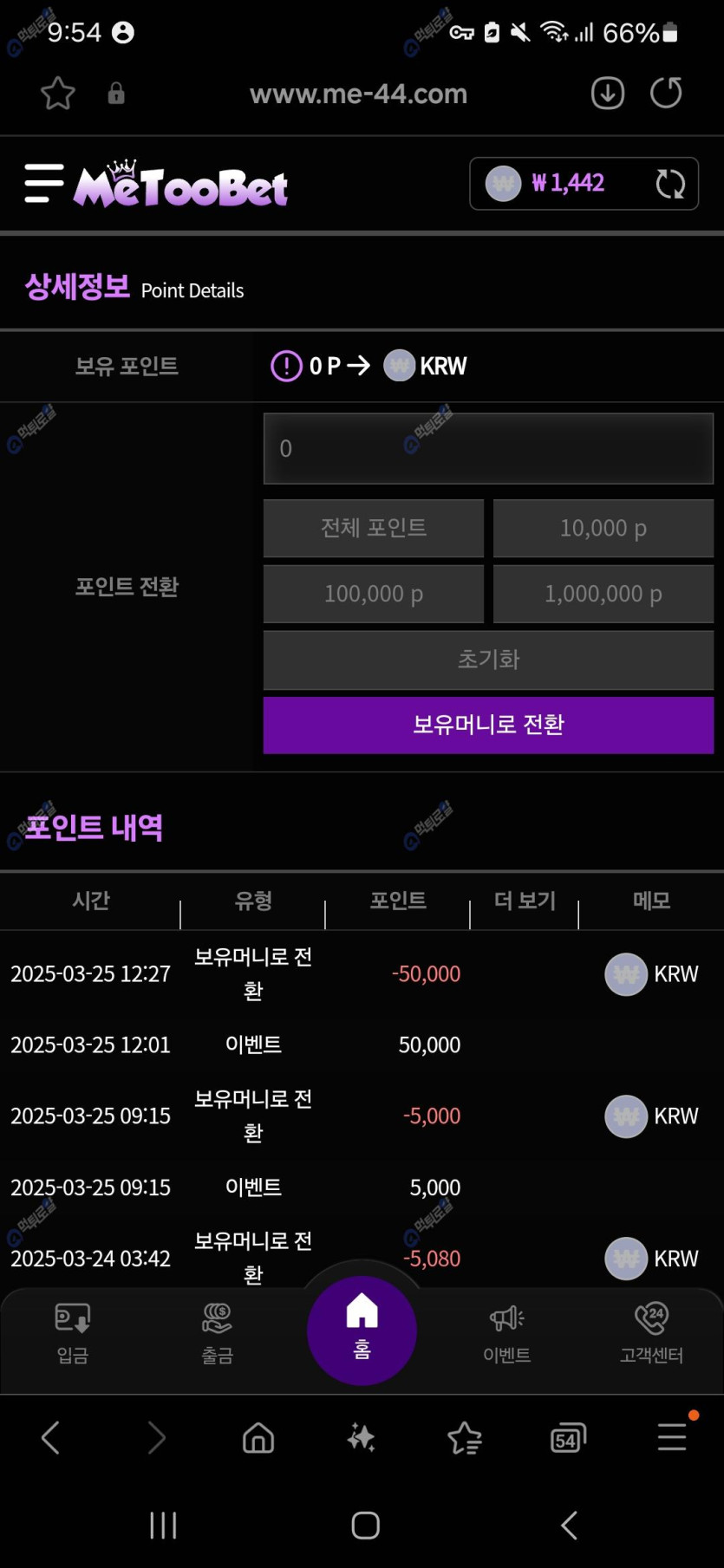Choose the 100,000 p preset
This screenshot has width=724, height=1568.
pos(374,594)
